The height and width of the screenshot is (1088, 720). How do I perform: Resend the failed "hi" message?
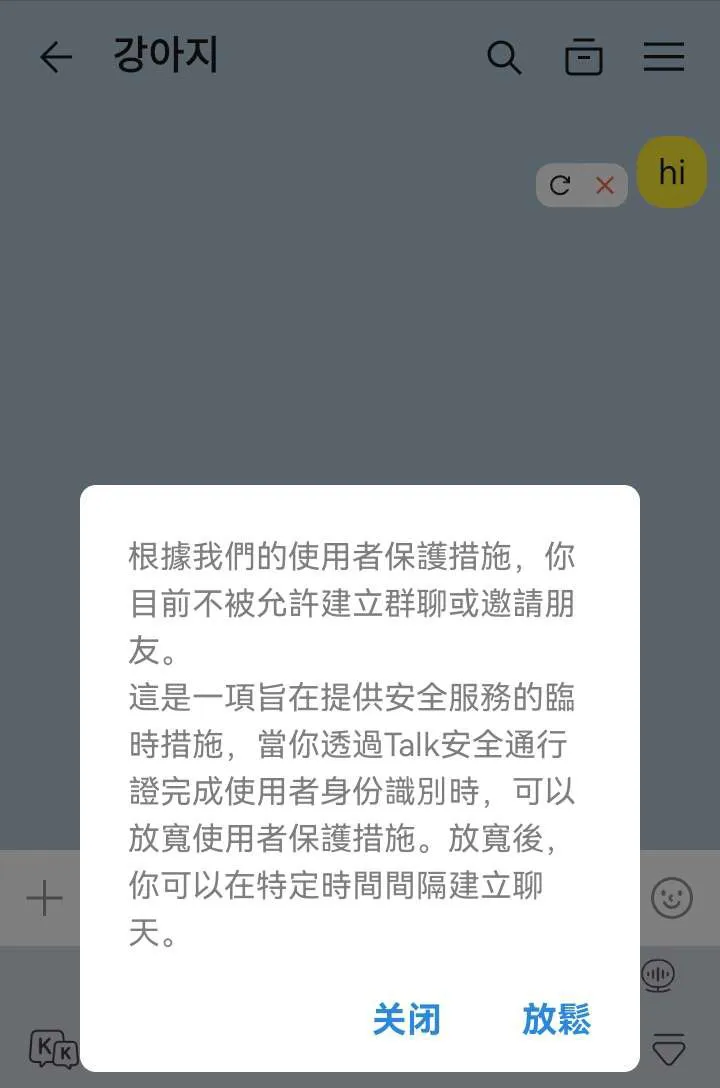pyautogui.click(x=560, y=185)
